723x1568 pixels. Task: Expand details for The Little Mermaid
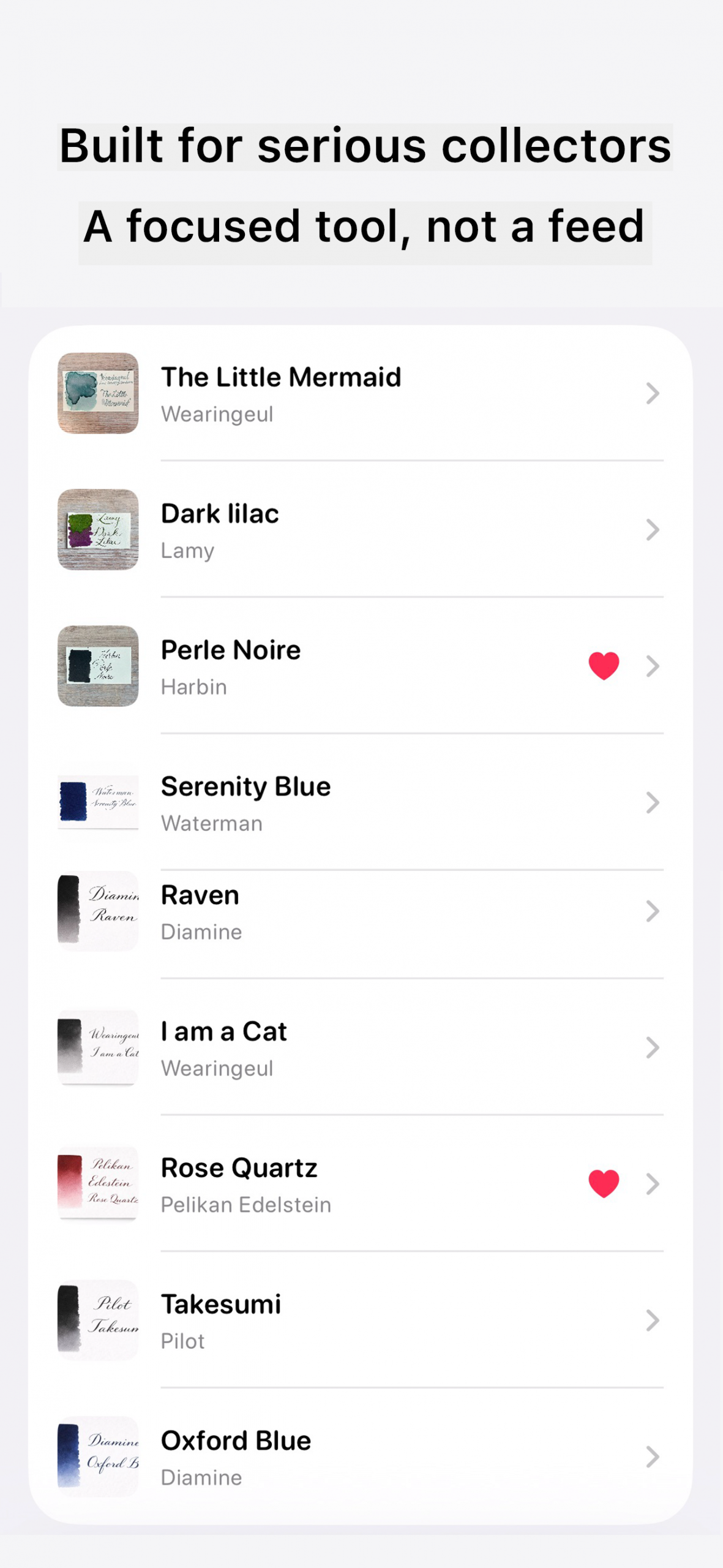click(651, 394)
